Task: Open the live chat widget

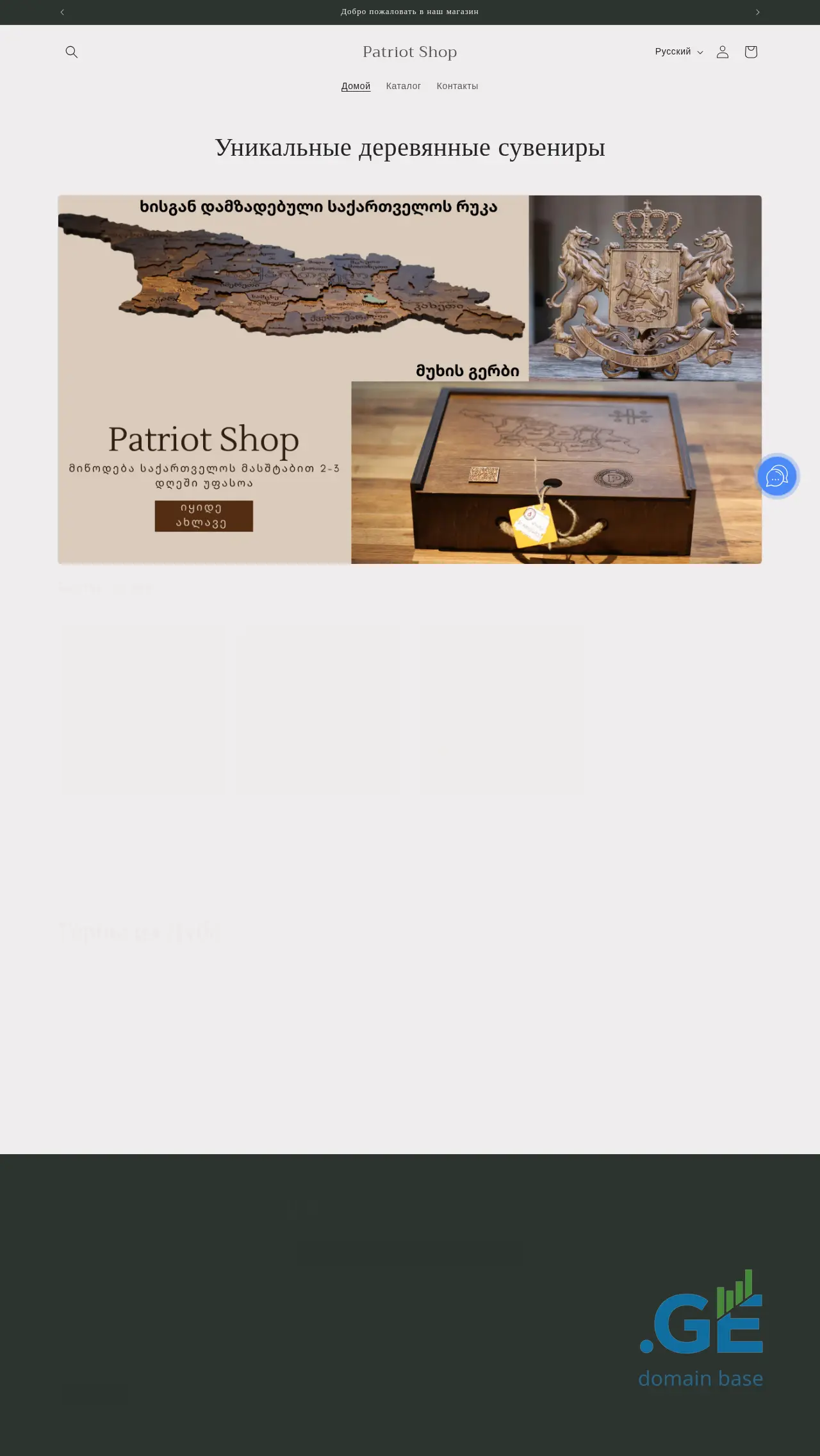Action: 776,476
